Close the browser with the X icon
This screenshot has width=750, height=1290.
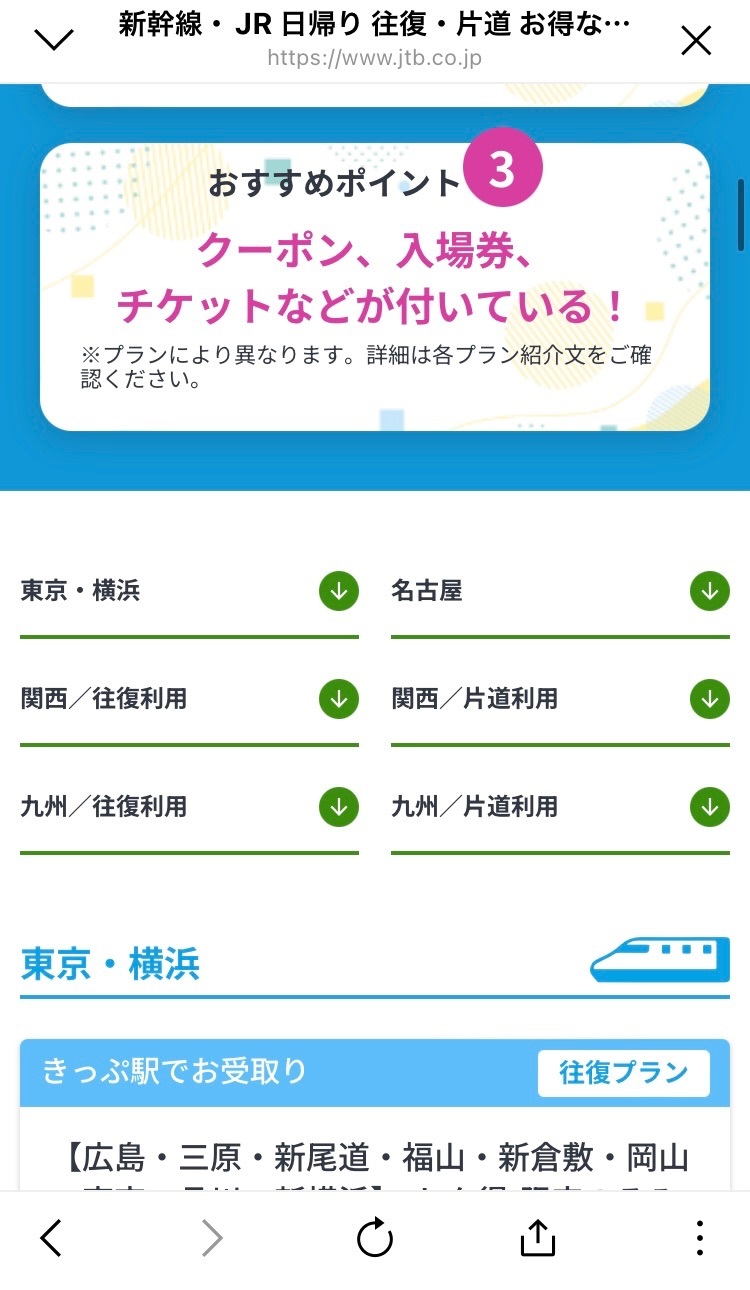point(695,40)
